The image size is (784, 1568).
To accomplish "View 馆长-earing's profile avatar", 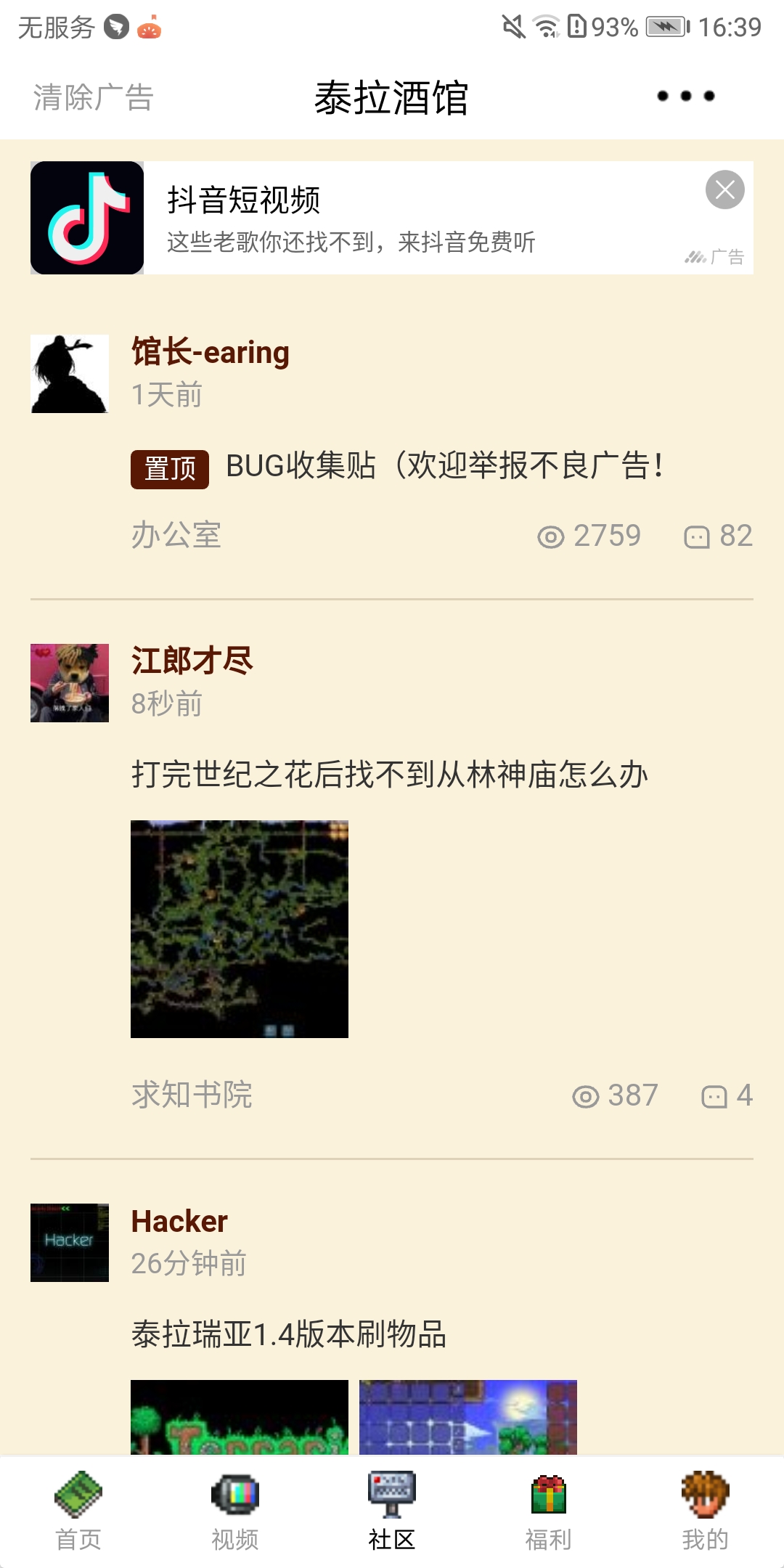I will 70,374.
